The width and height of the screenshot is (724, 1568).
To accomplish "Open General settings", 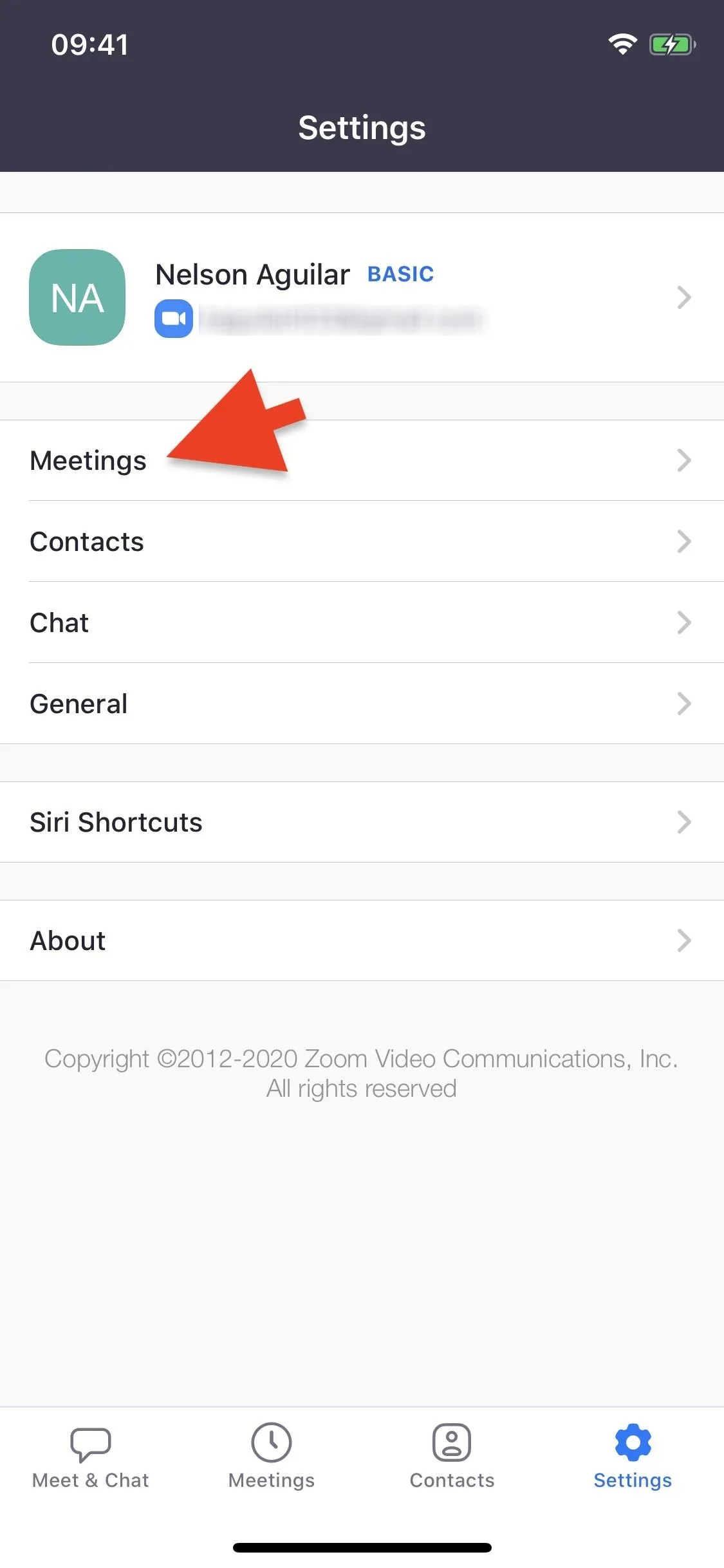I will (x=362, y=704).
